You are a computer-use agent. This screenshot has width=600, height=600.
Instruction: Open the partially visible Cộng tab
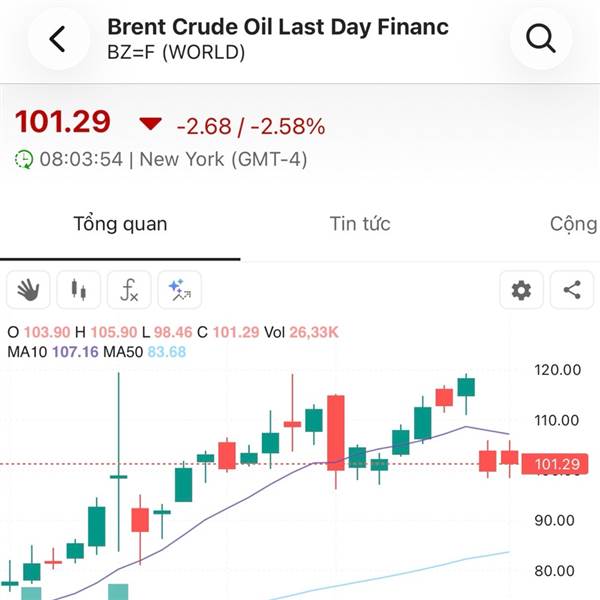[574, 224]
